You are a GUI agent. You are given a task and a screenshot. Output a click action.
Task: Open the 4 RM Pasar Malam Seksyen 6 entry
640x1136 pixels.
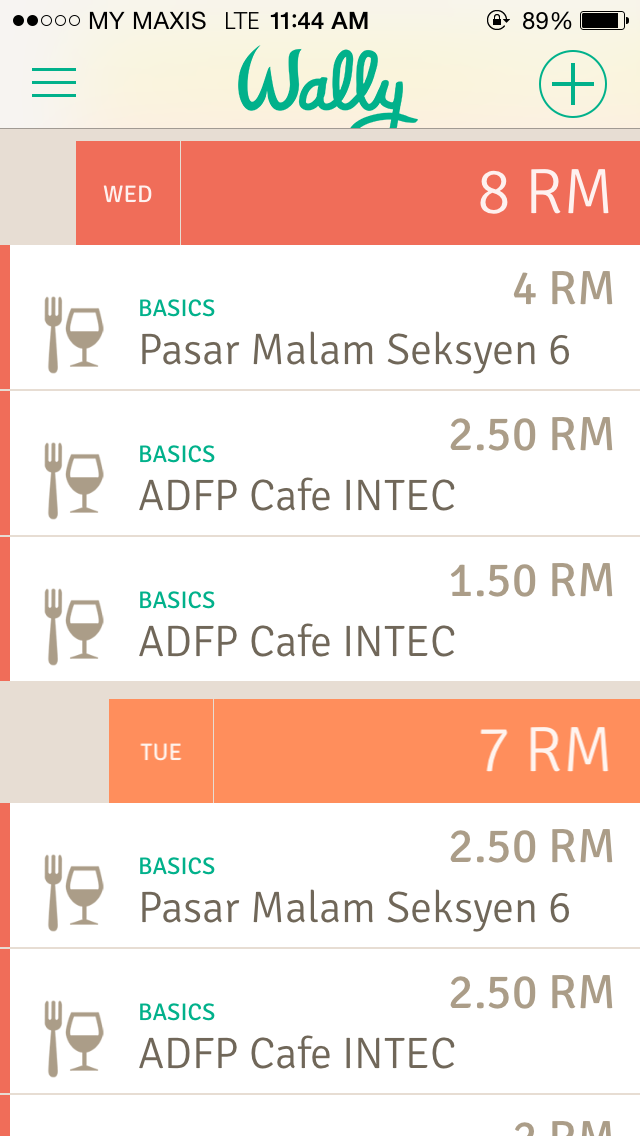coord(320,317)
